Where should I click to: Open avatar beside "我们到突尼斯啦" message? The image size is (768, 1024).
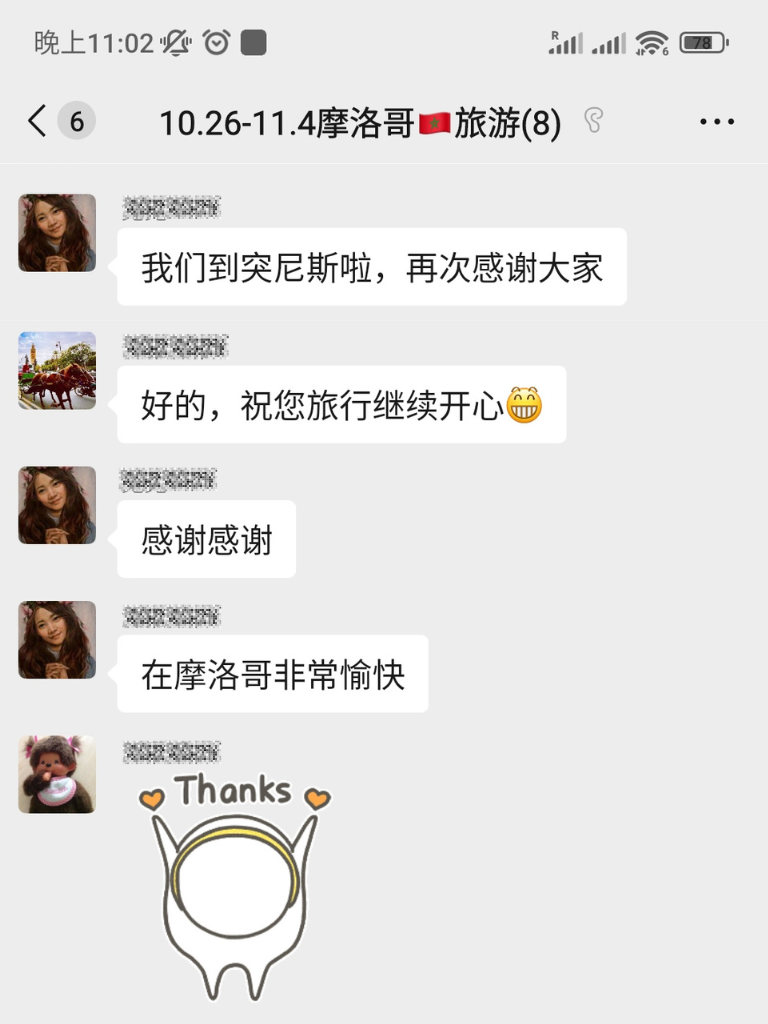click(57, 233)
